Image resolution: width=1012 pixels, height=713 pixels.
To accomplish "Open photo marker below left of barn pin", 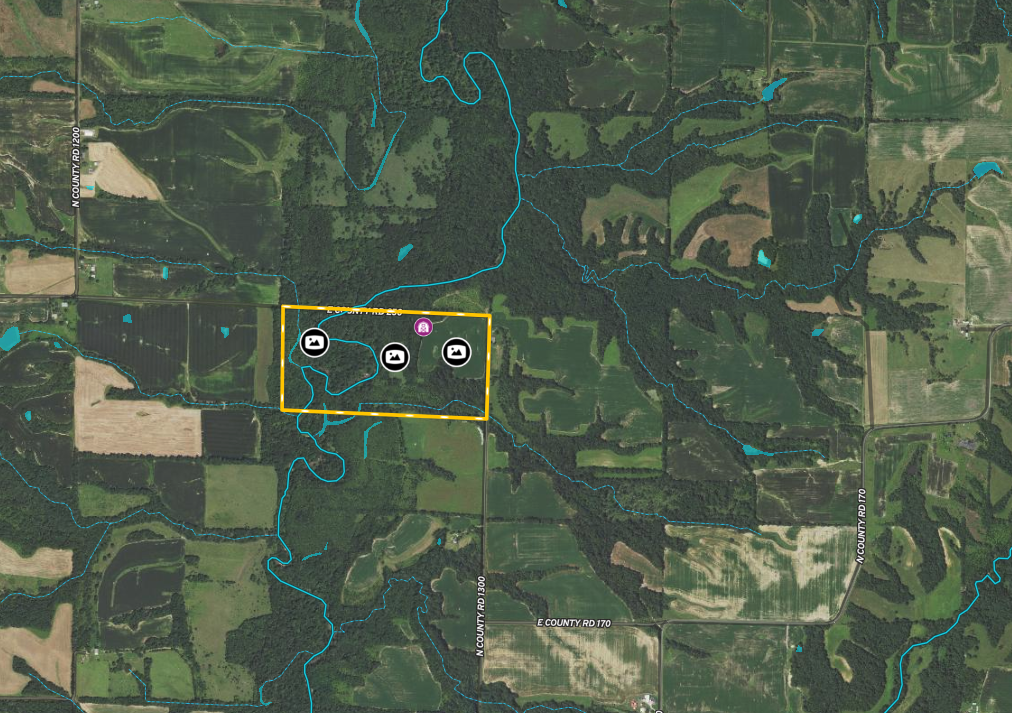I will click(396, 356).
